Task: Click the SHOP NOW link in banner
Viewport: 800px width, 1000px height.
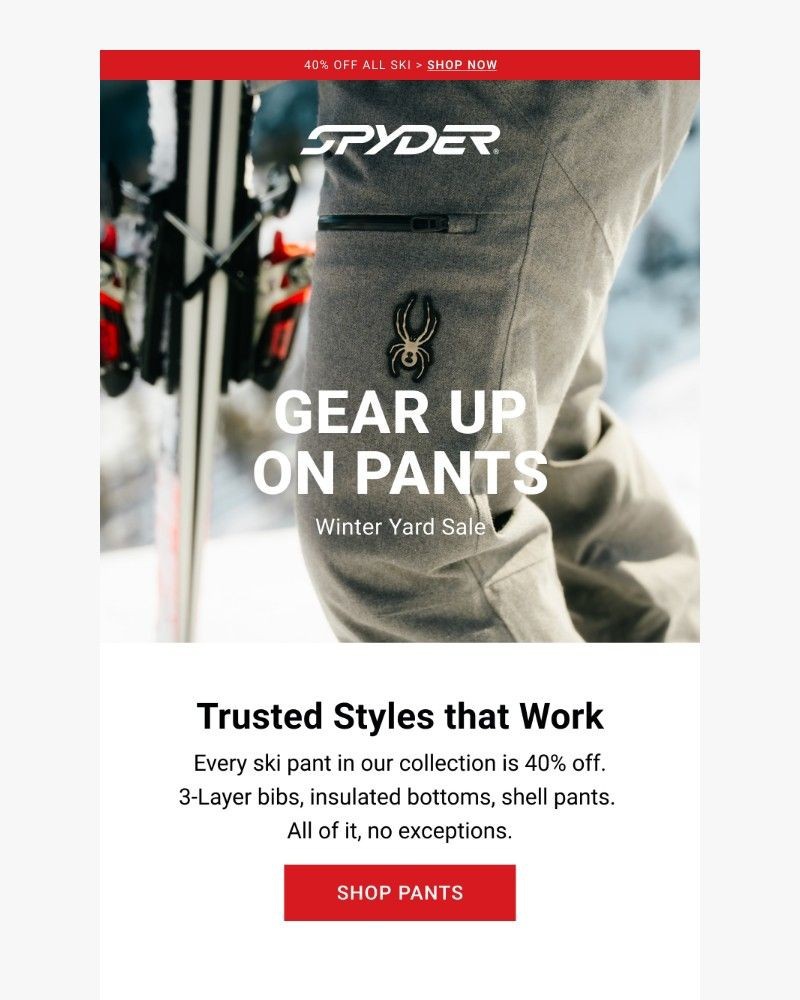Action: (x=463, y=65)
